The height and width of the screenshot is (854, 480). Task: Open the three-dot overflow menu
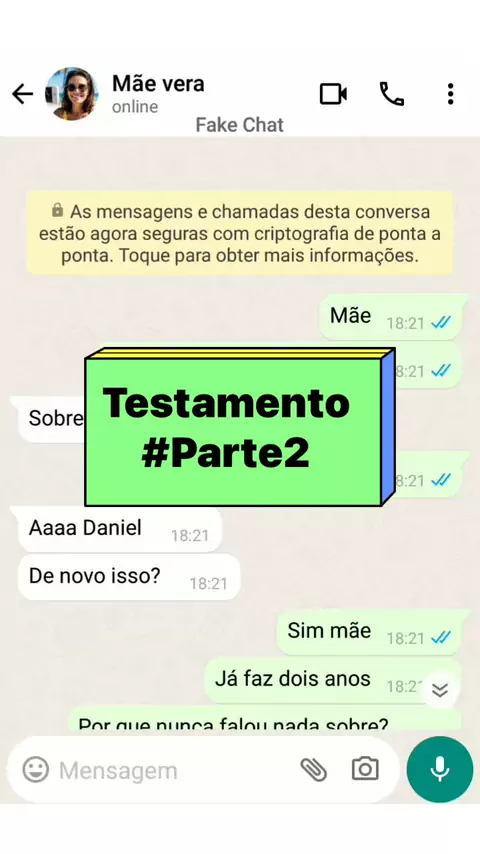(450, 94)
